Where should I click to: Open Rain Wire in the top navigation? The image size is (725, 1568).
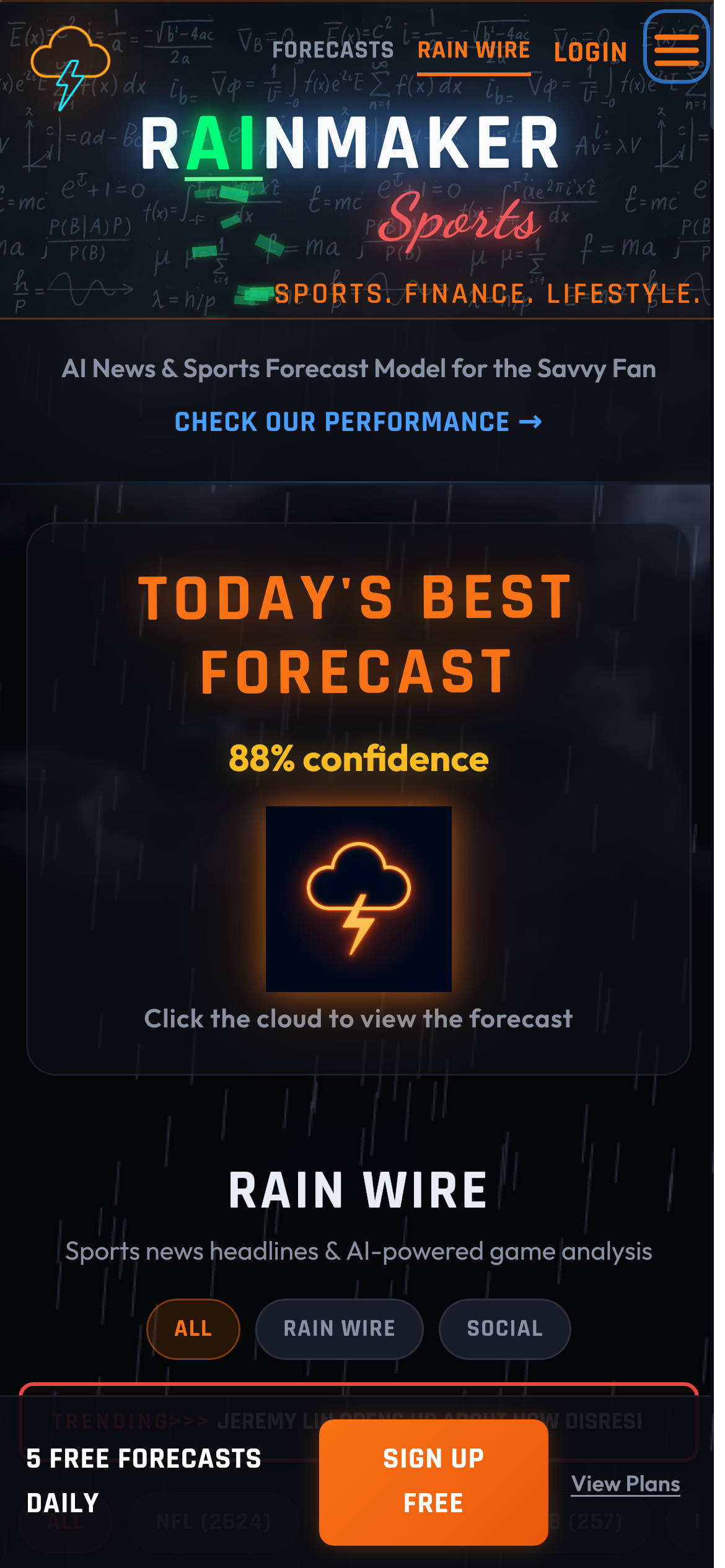pyautogui.click(x=473, y=50)
